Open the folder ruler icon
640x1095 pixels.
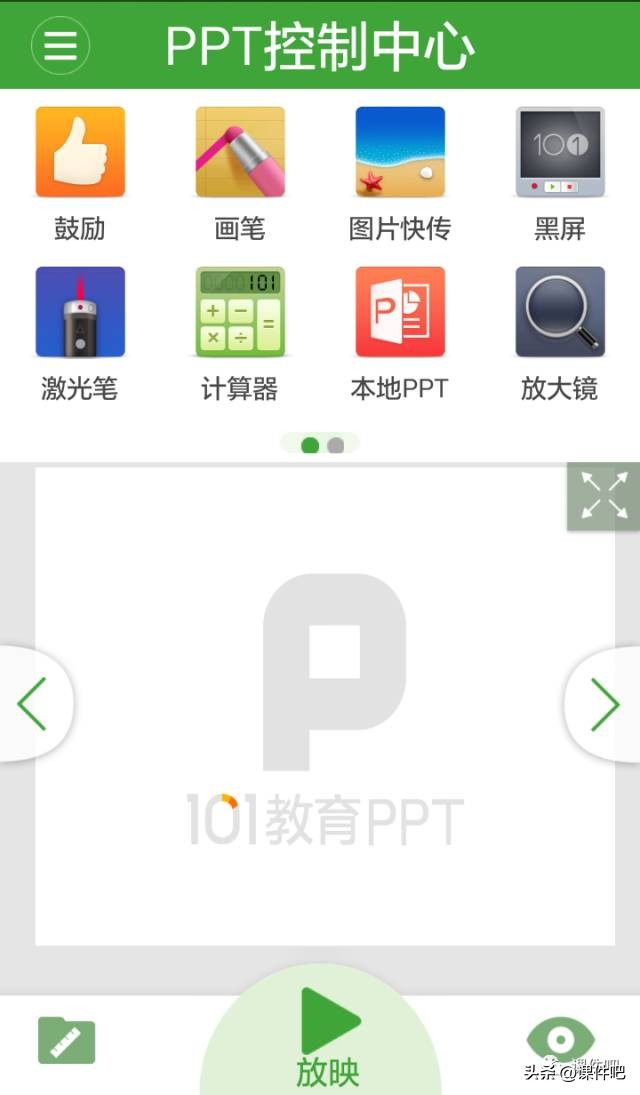66,1041
